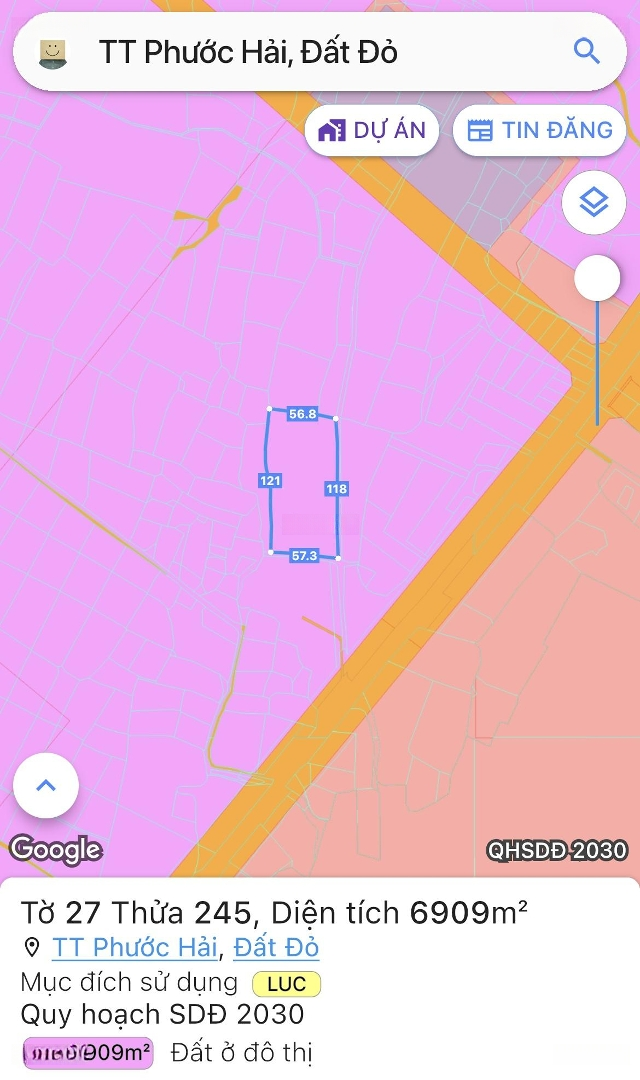Open the TT Phước Hải link
Screen dimensions: 640x1080
[x=135, y=947]
